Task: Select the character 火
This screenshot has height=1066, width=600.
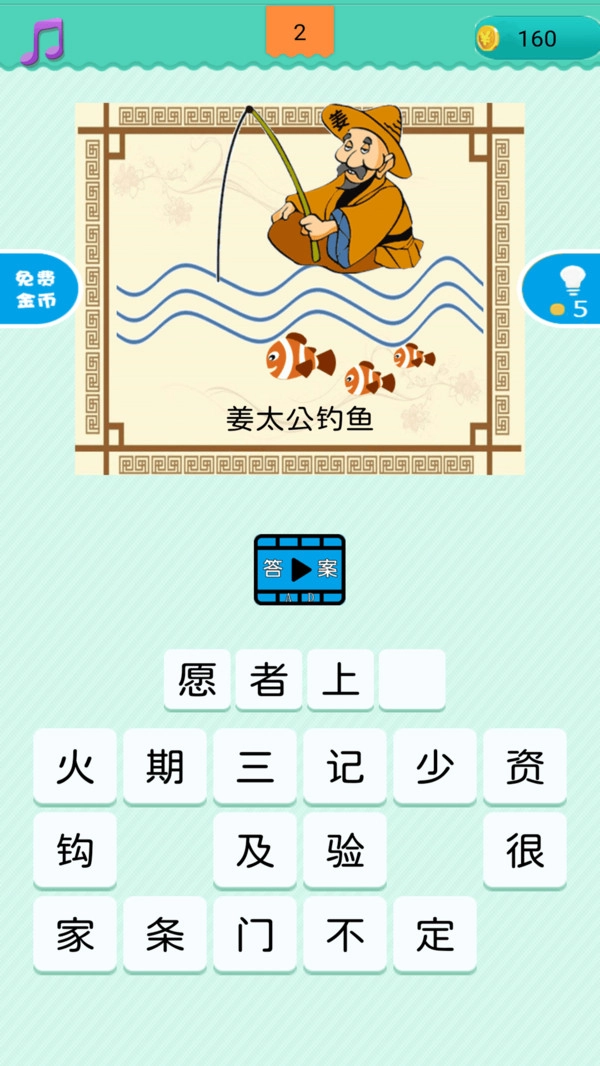Action: click(x=75, y=767)
